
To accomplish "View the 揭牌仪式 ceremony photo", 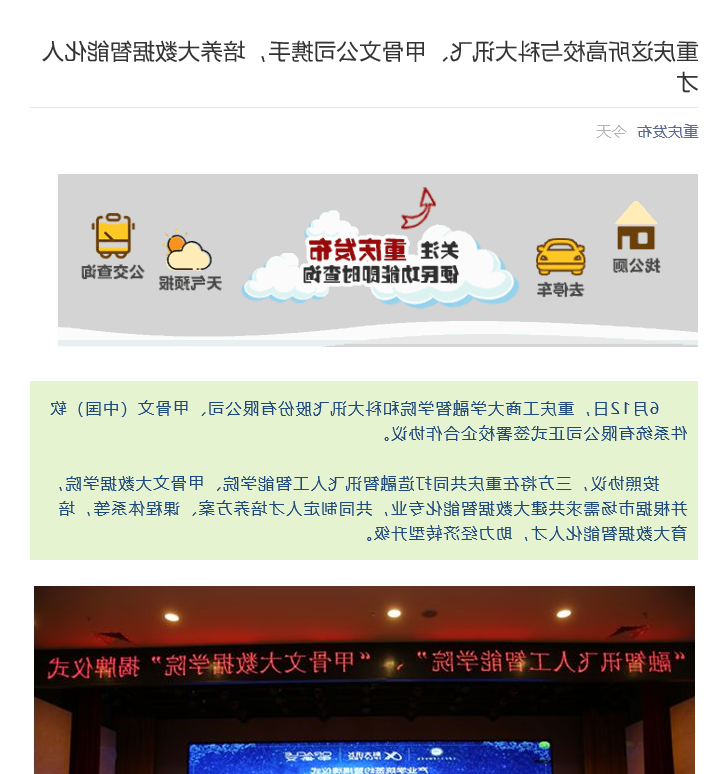I will [x=364, y=680].
